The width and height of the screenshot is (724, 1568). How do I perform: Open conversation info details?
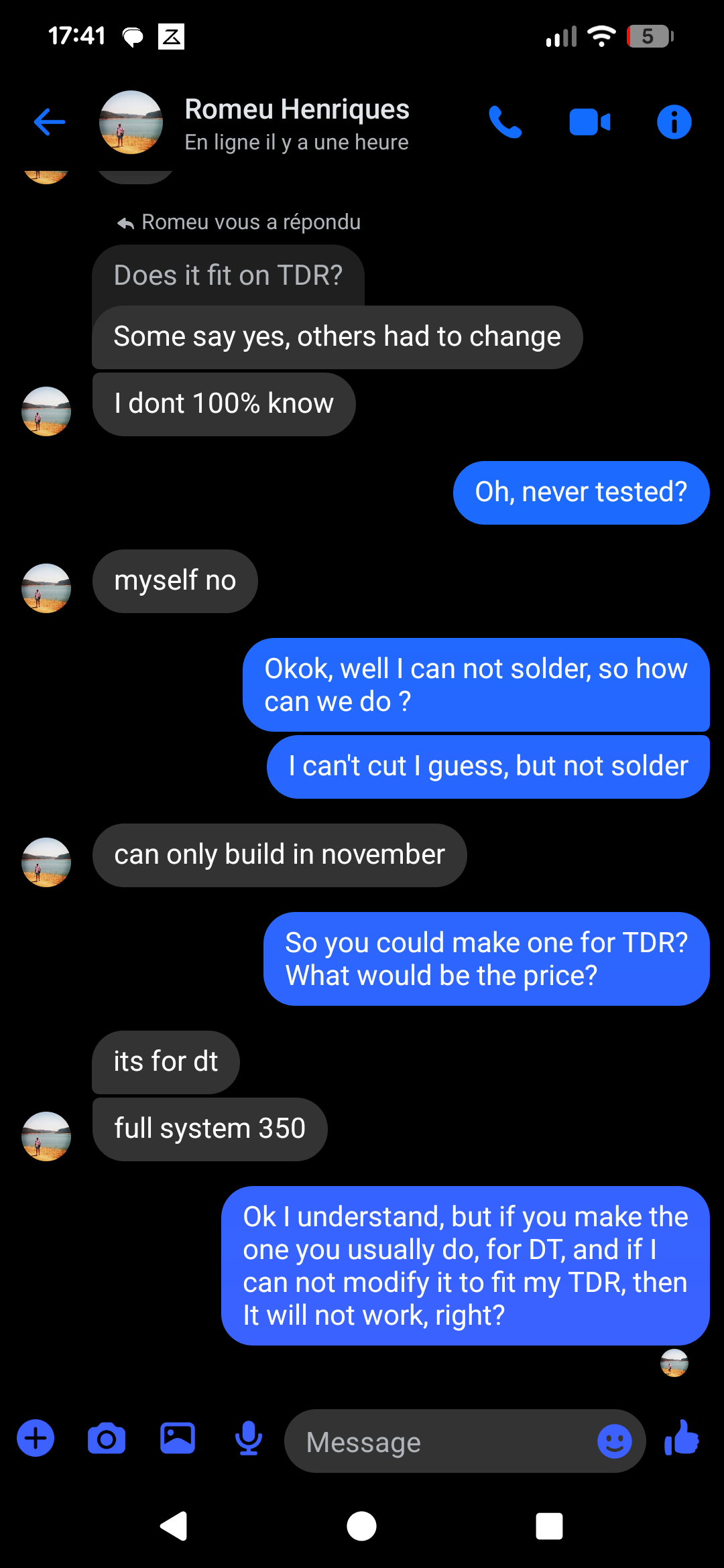coord(674,122)
